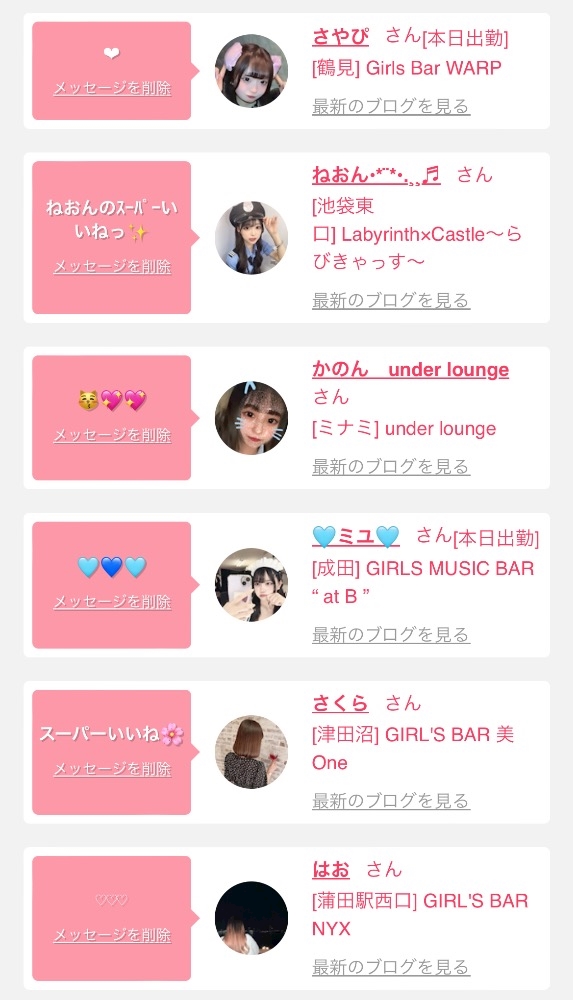Open ねおん's profile name link
Viewport: 573px width, 1000px height.
[x=376, y=174]
